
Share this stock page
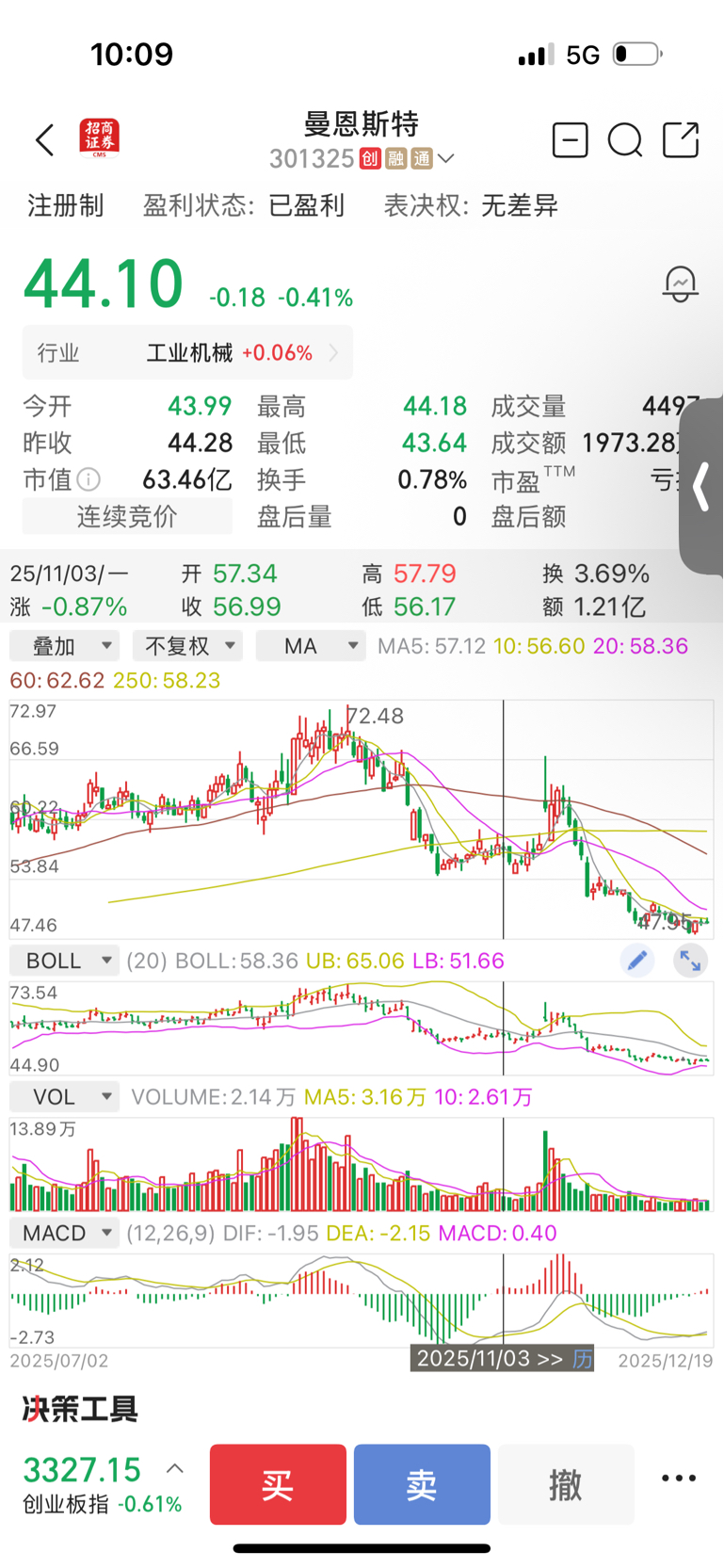(681, 140)
